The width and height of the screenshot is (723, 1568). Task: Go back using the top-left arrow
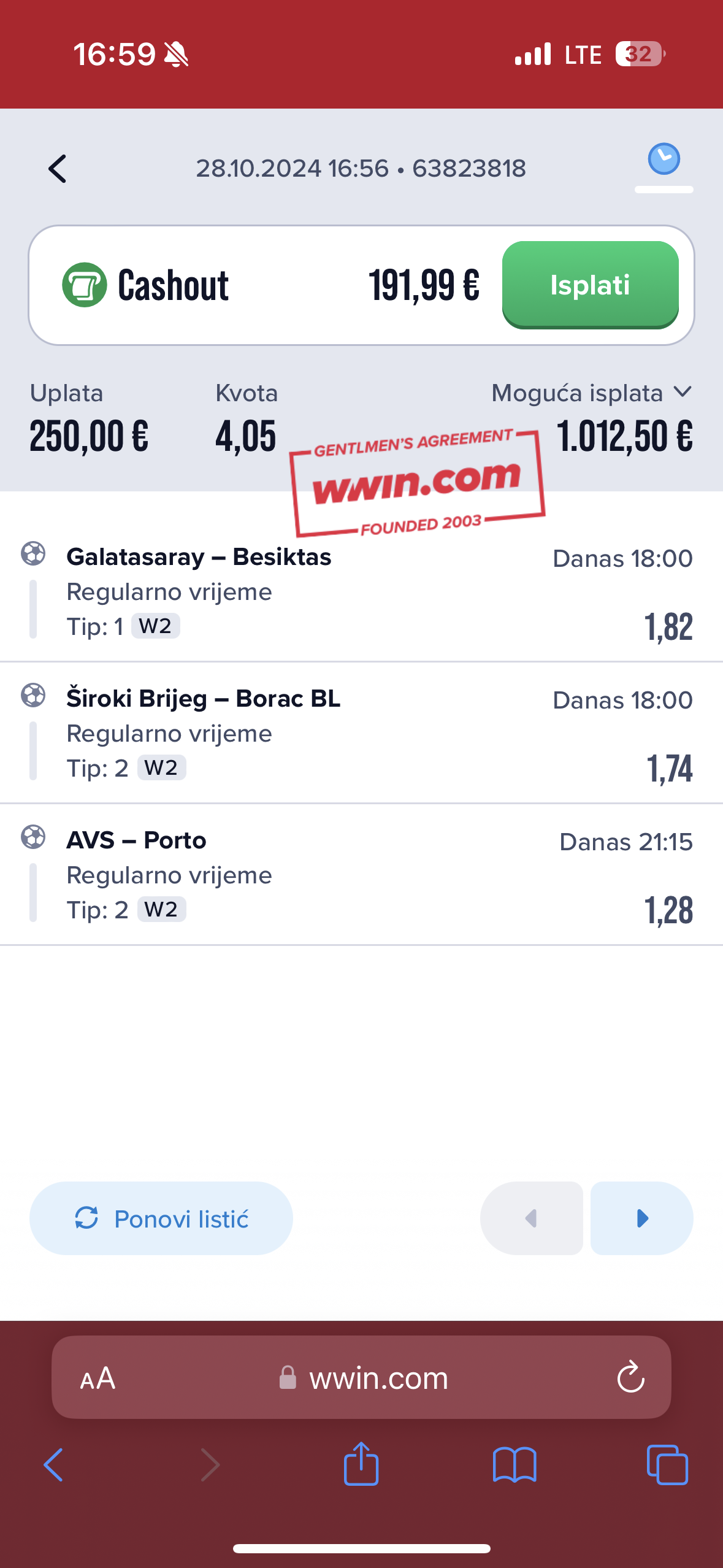point(58,169)
